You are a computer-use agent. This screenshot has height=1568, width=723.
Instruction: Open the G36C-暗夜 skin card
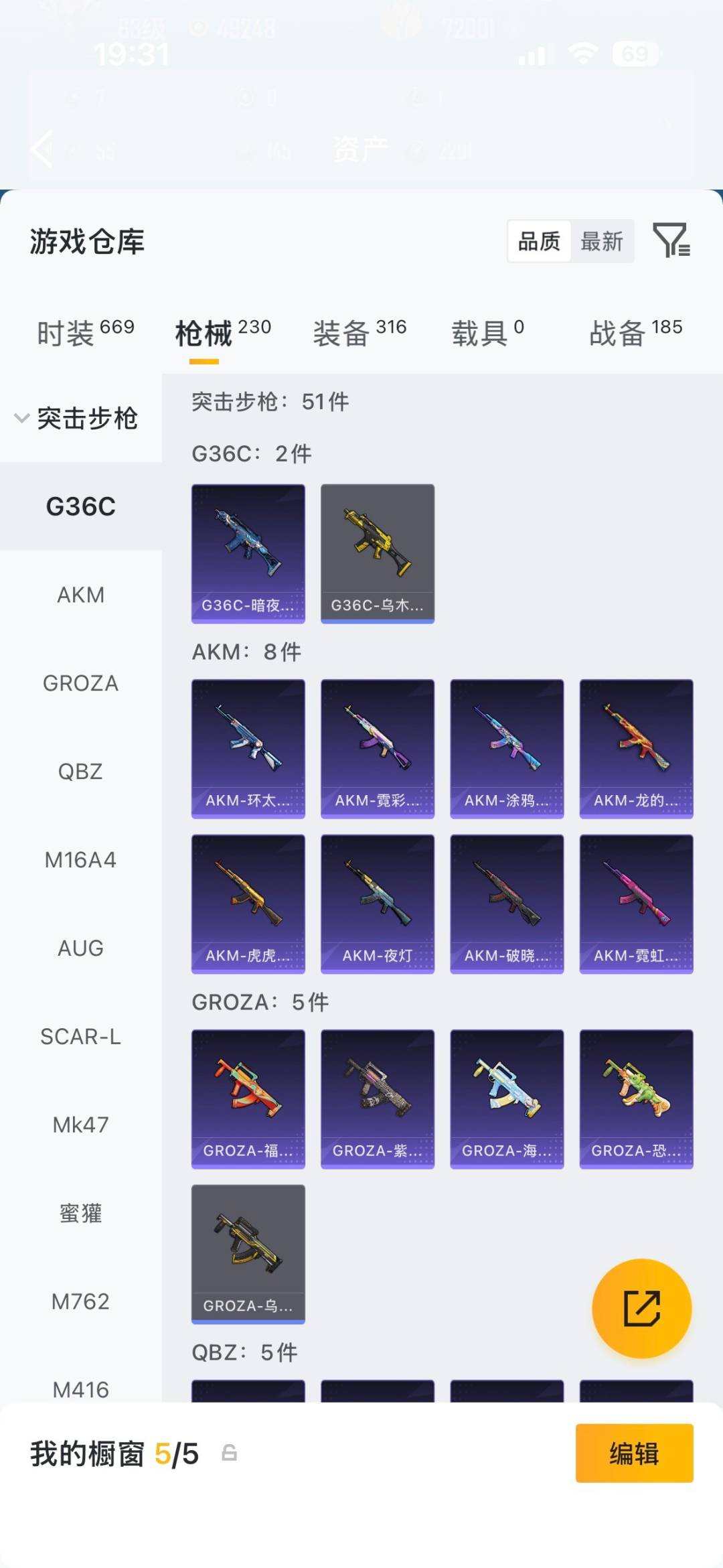(248, 554)
